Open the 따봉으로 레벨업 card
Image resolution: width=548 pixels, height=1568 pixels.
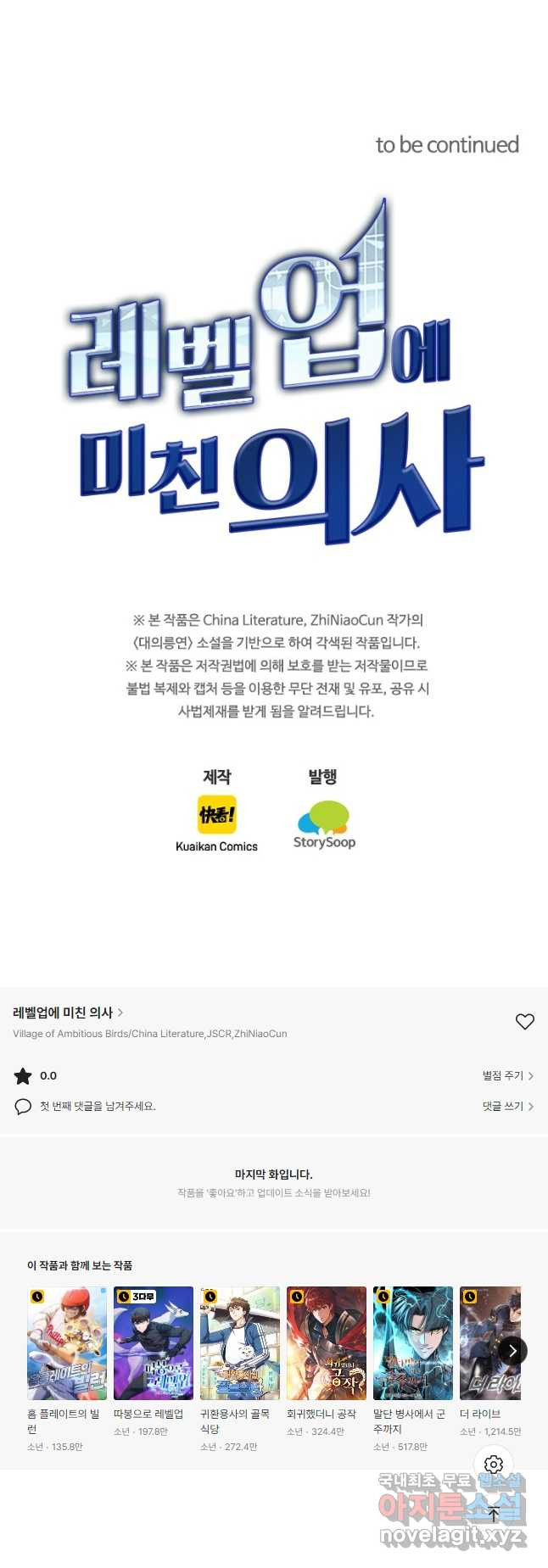tap(154, 1343)
